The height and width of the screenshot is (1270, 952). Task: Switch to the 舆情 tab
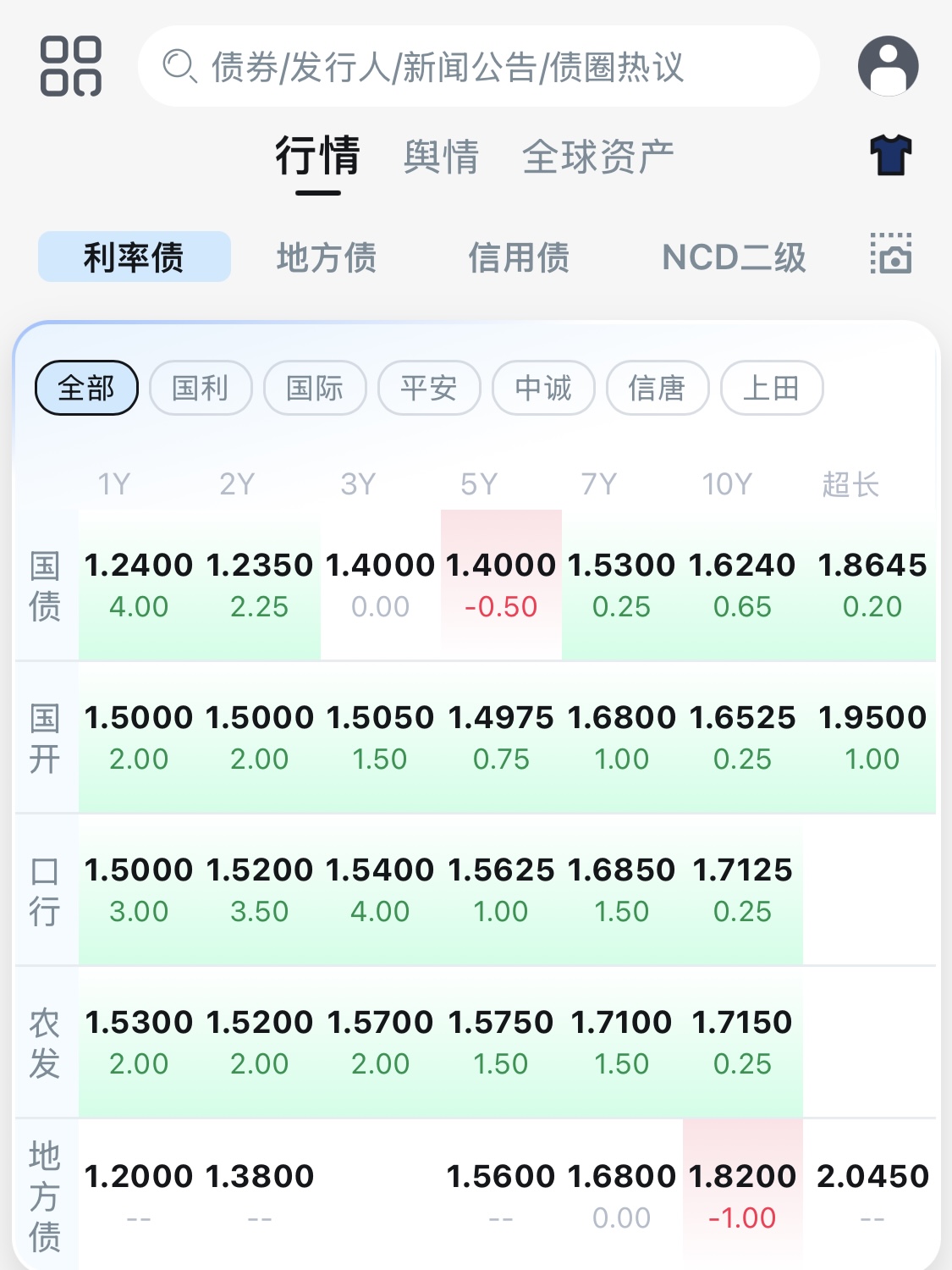[x=443, y=156]
